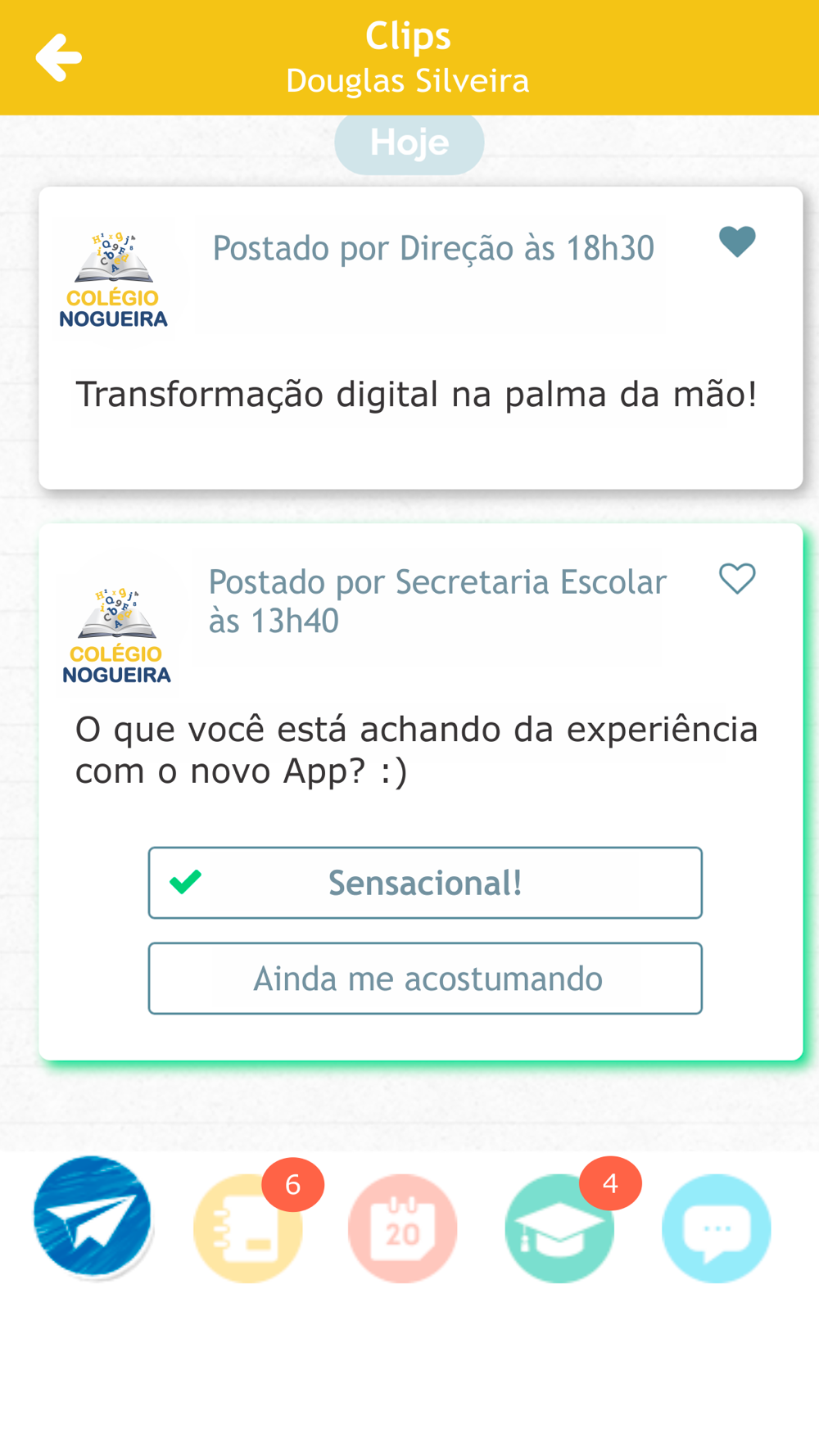
Task: Open the chat messages tab
Action: [x=716, y=1228]
